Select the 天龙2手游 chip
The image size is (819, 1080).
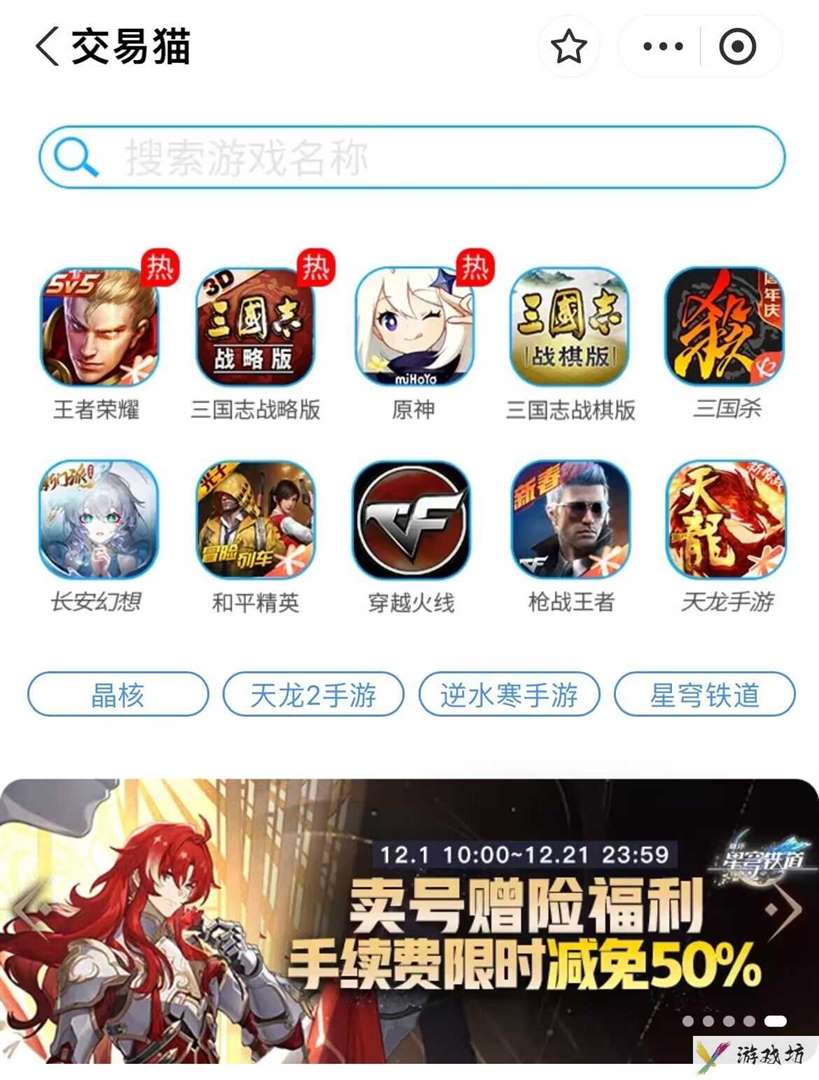(x=313, y=695)
